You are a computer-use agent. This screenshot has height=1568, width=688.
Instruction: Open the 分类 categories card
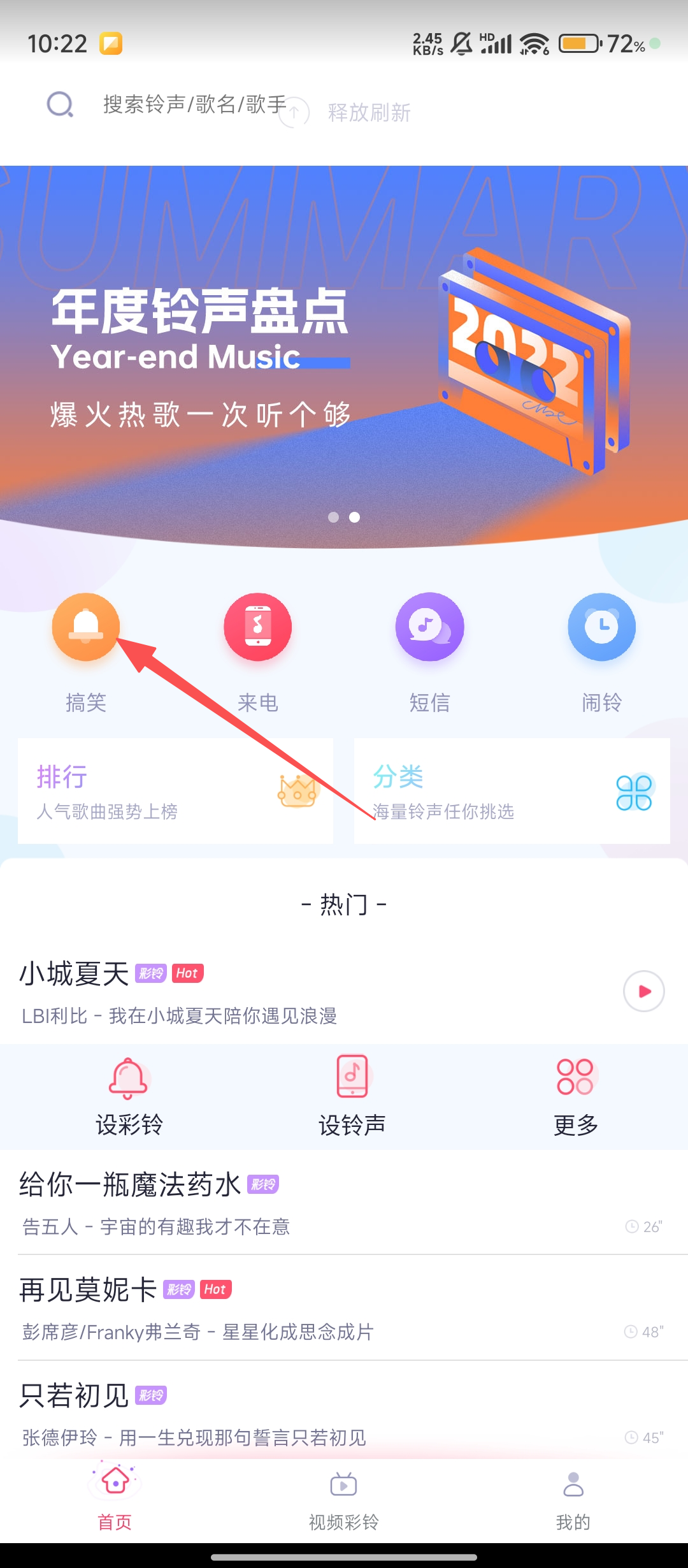coord(512,791)
